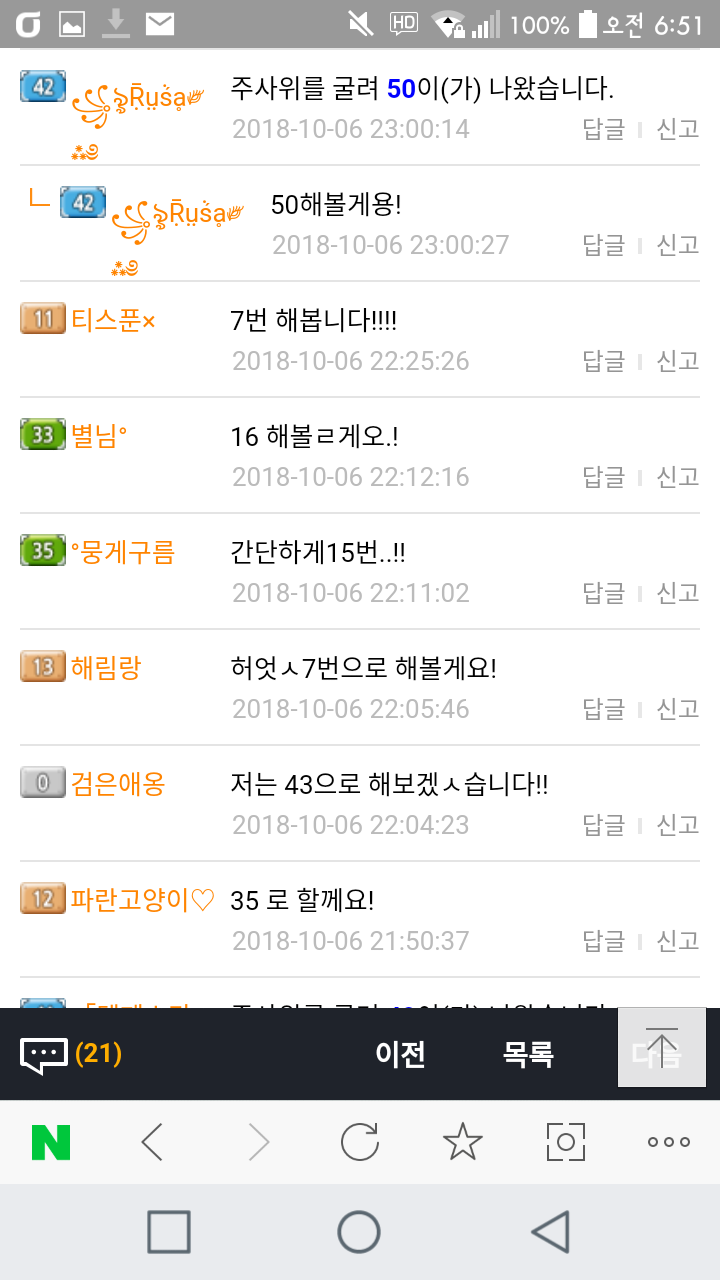Bookmark this page with the star
Viewport: 720px width, 1280px height.
(463, 1142)
